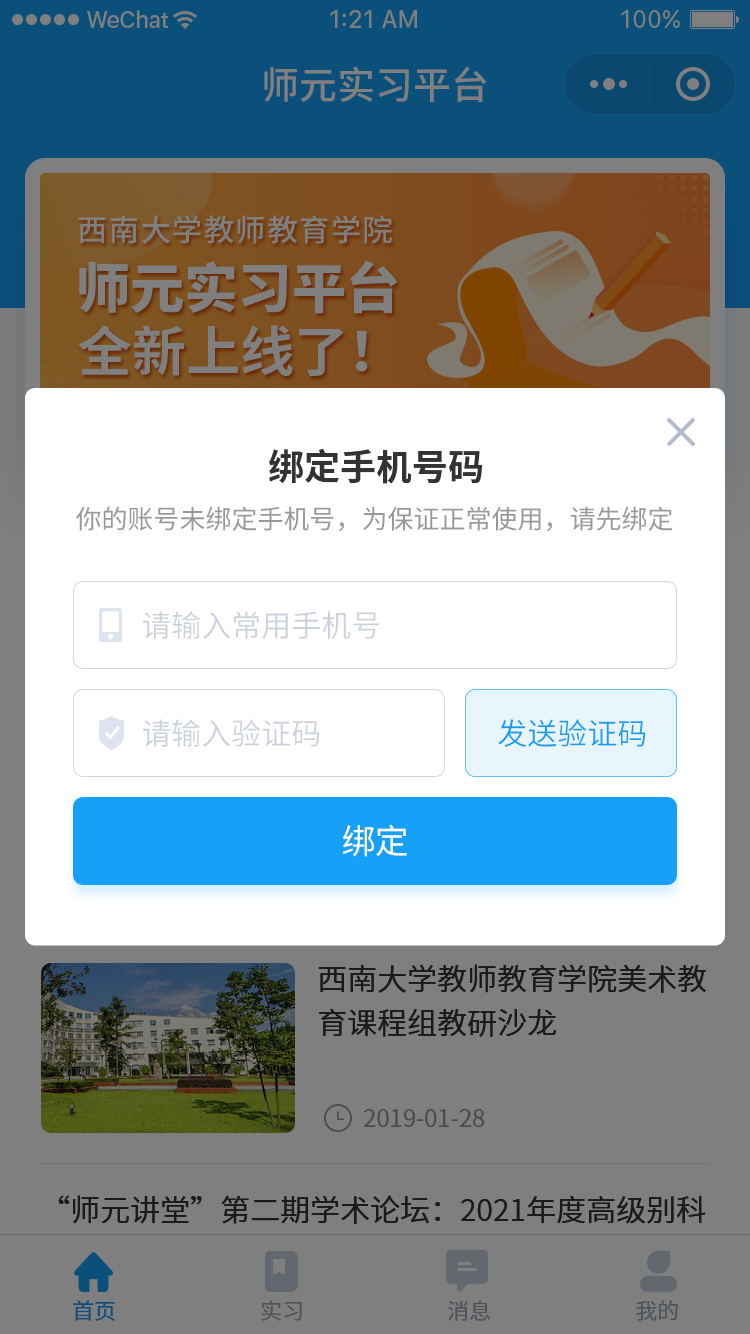Switch to the 实习 tab
Screen dimensions: 750x1334
point(281,1286)
